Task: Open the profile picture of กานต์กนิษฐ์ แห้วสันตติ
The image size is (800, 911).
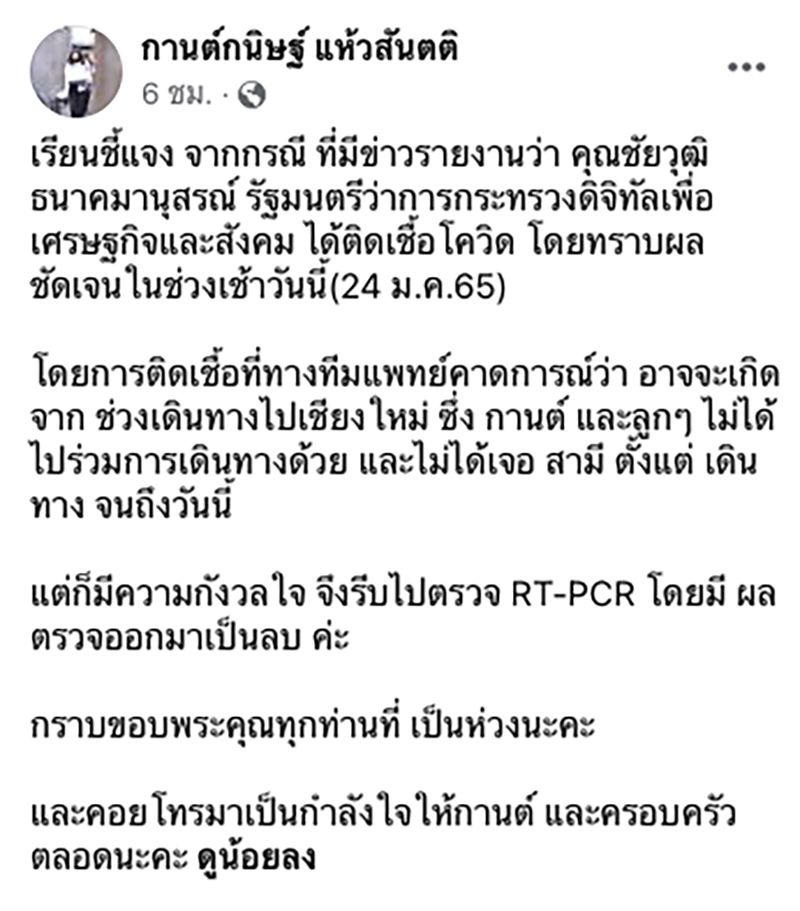Action: [76, 71]
